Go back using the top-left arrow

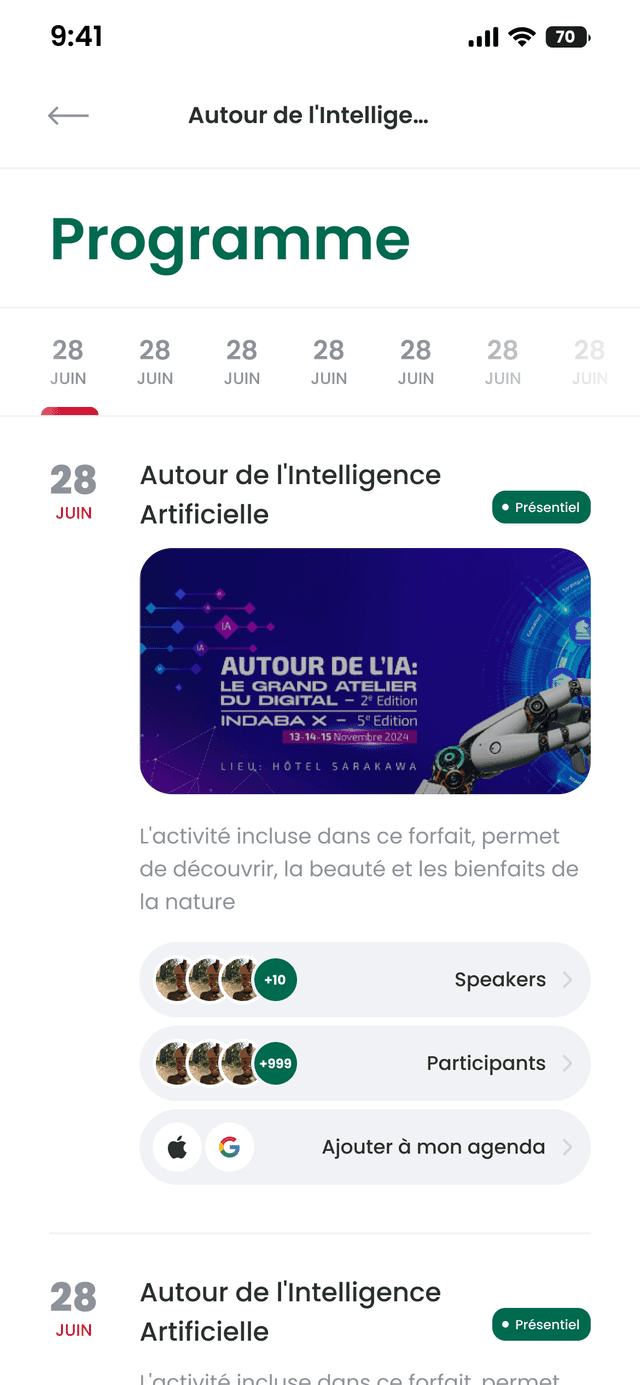pos(68,116)
